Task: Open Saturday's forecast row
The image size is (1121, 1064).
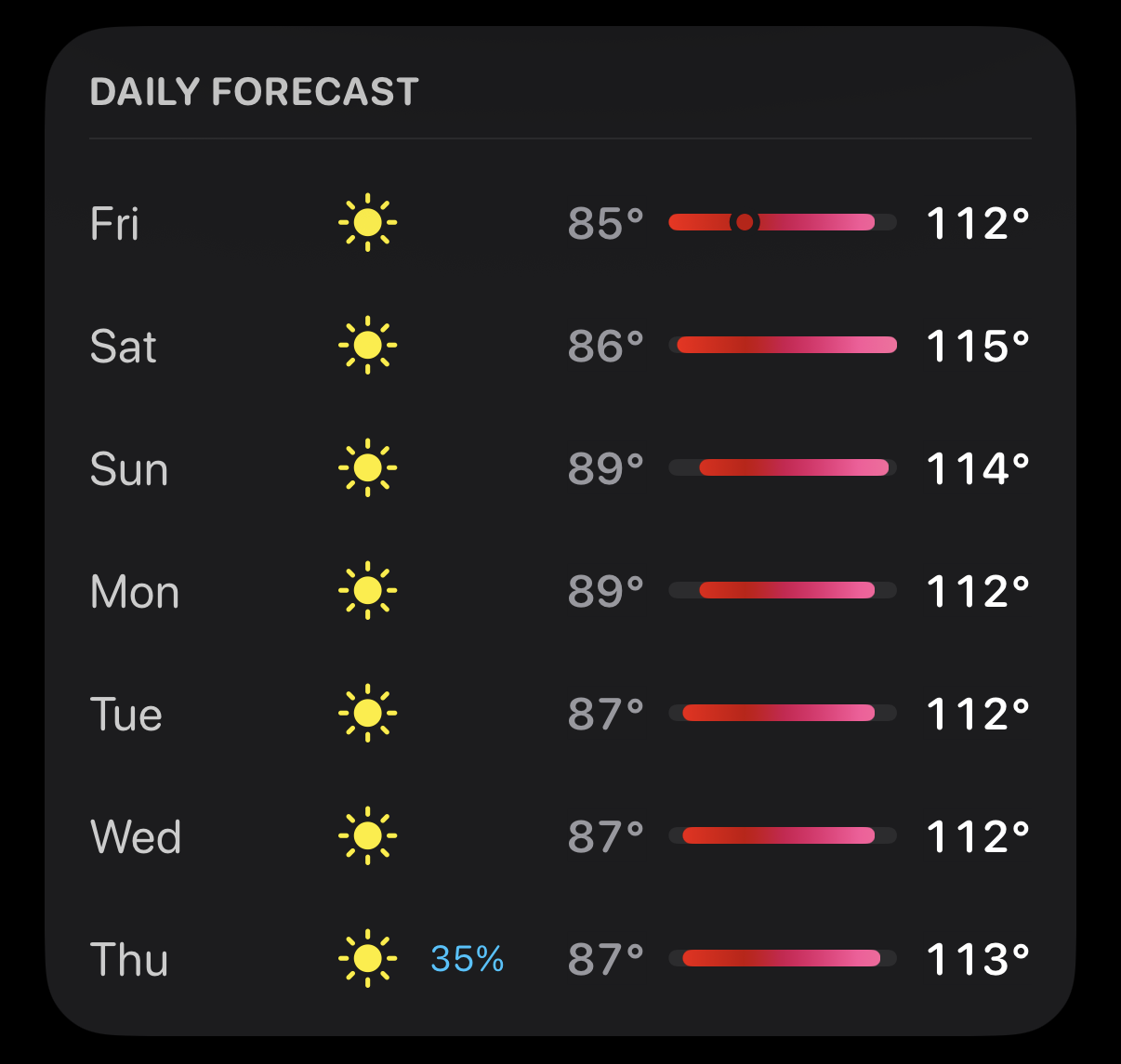Action: point(560,346)
